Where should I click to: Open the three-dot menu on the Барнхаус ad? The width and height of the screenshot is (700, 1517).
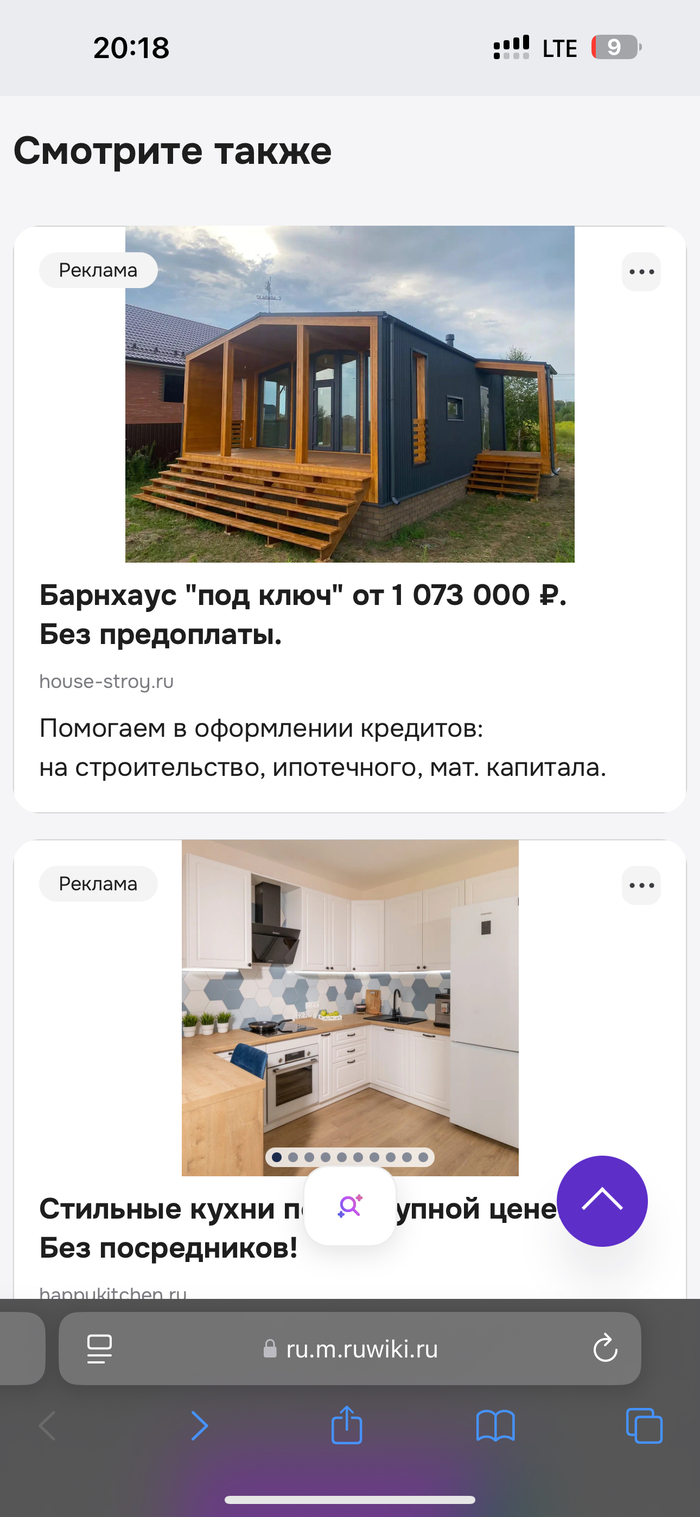pyautogui.click(x=641, y=271)
